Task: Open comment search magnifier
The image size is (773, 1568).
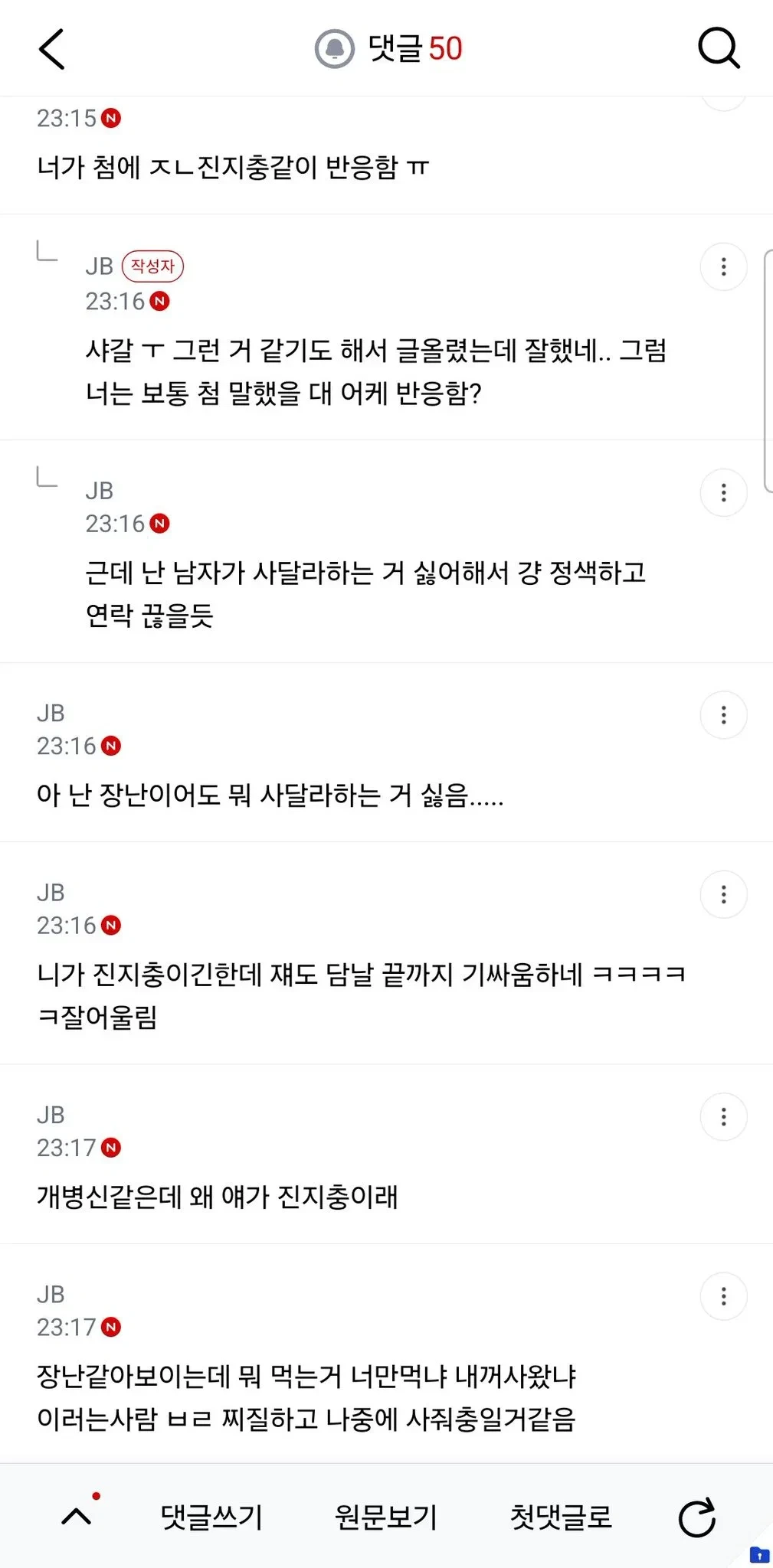Action: pos(719,49)
